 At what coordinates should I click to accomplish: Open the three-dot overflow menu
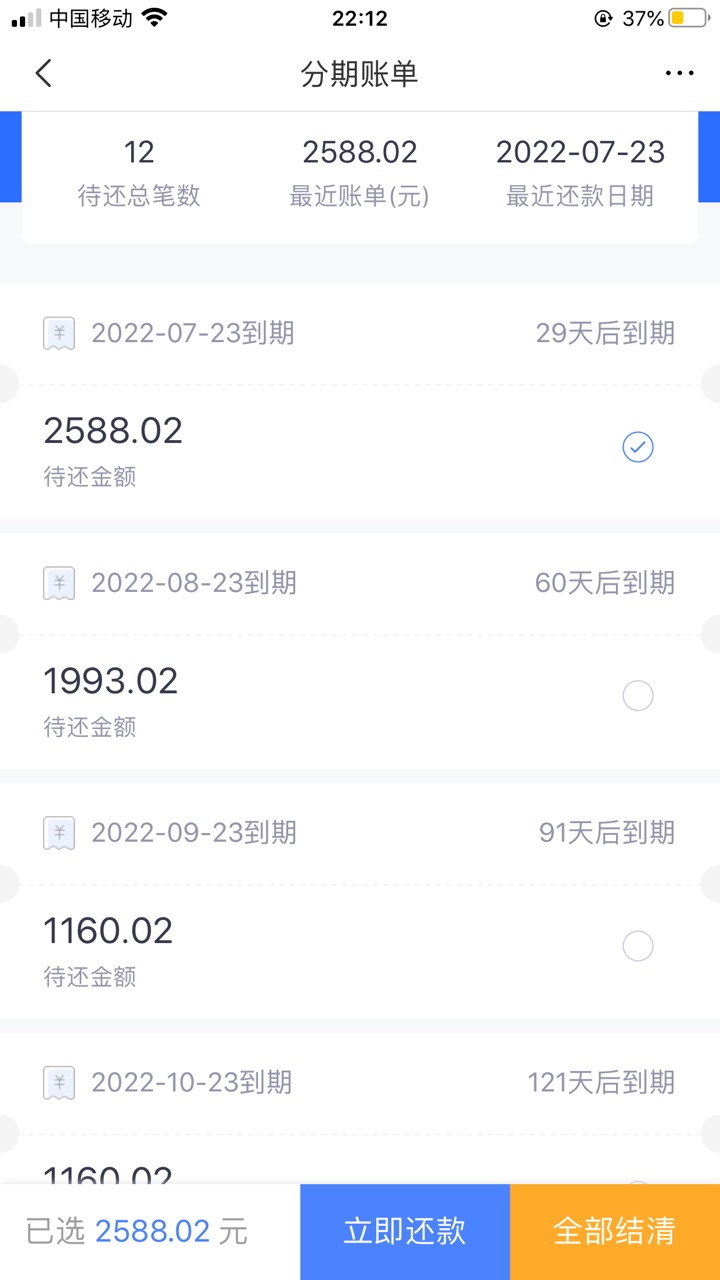[x=679, y=73]
